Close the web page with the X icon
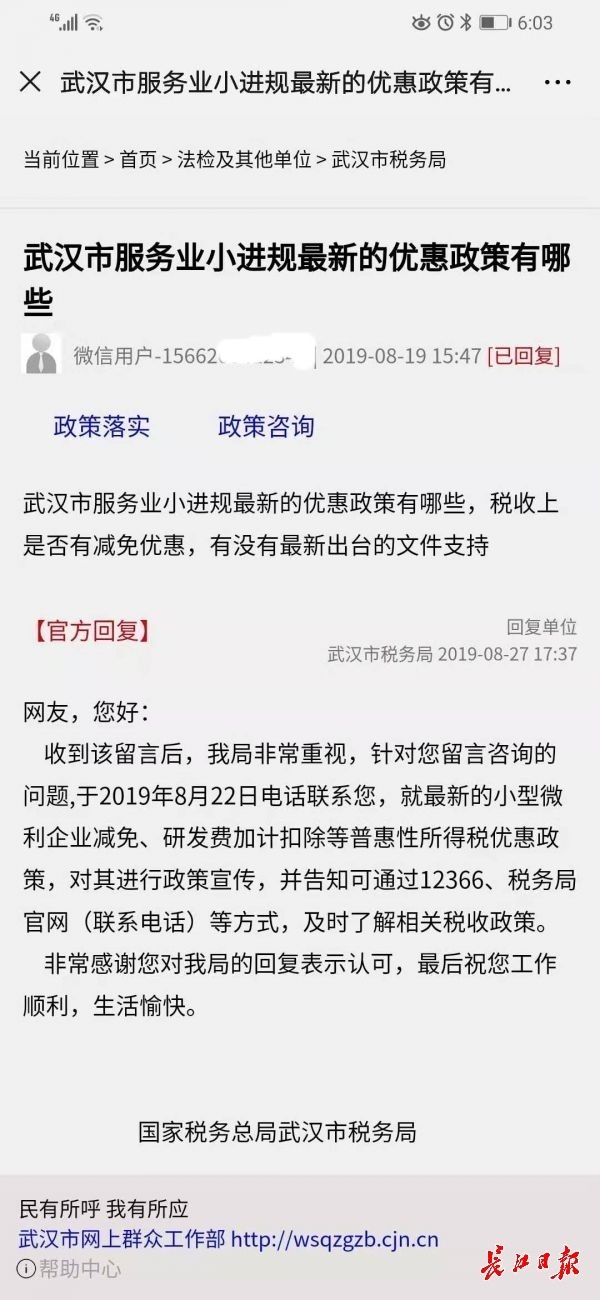The height and width of the screenshot is (1300, 600). tap(31, 82)
